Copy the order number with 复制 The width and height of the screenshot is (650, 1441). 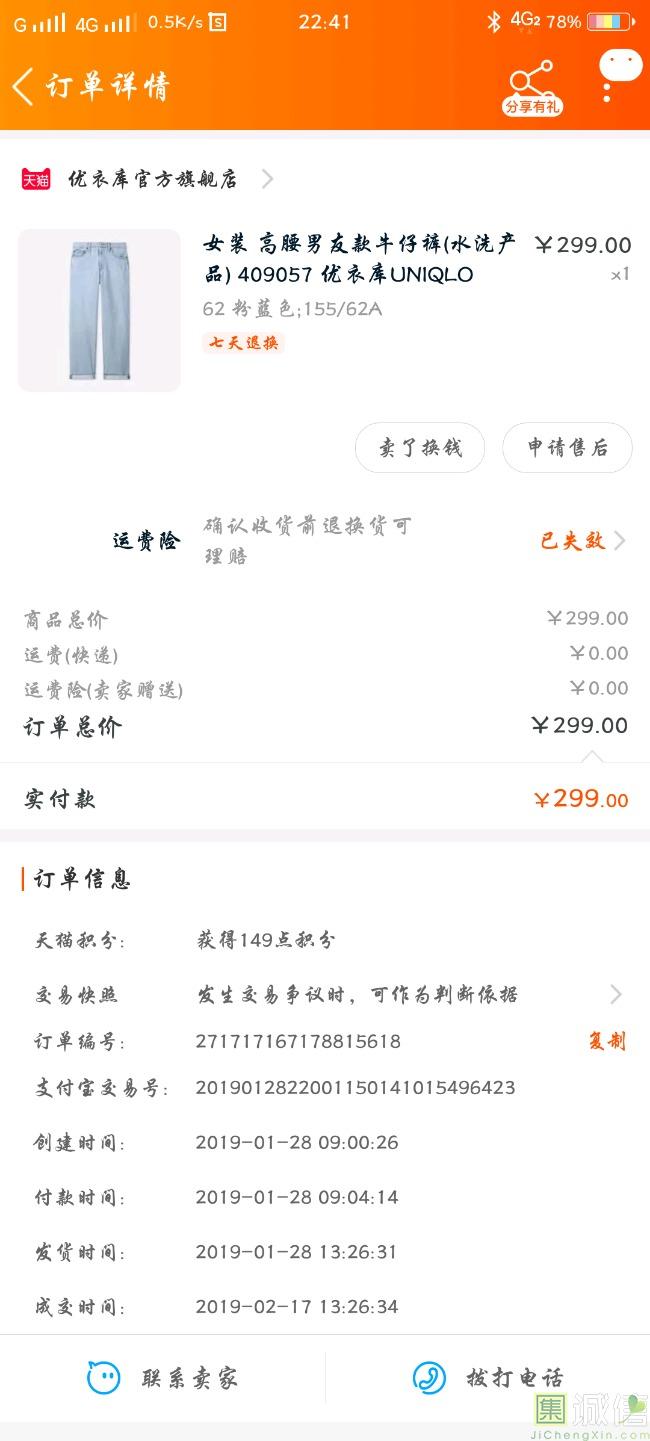(606, 1041)
